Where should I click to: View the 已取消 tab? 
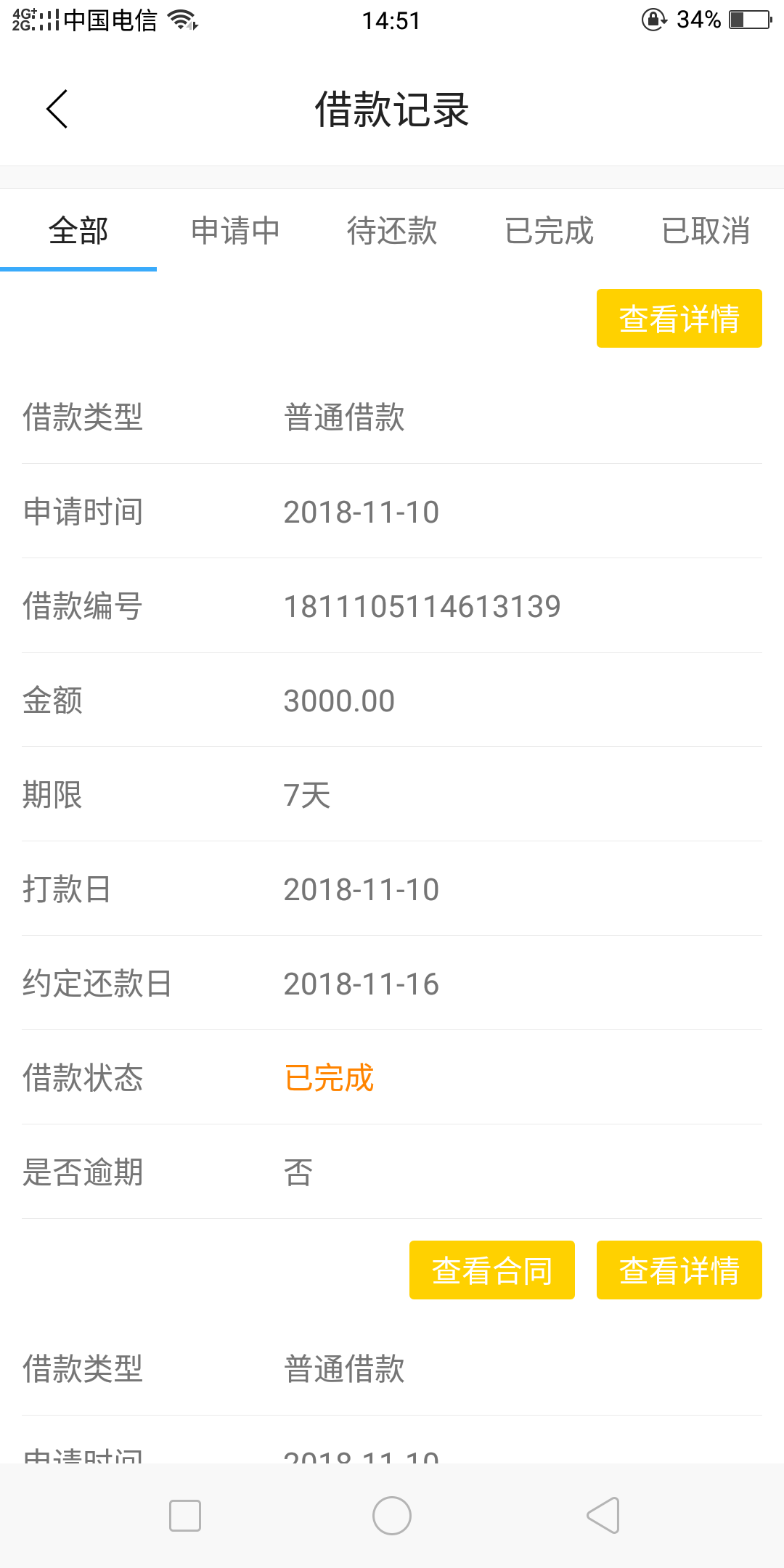coord(706,231)
